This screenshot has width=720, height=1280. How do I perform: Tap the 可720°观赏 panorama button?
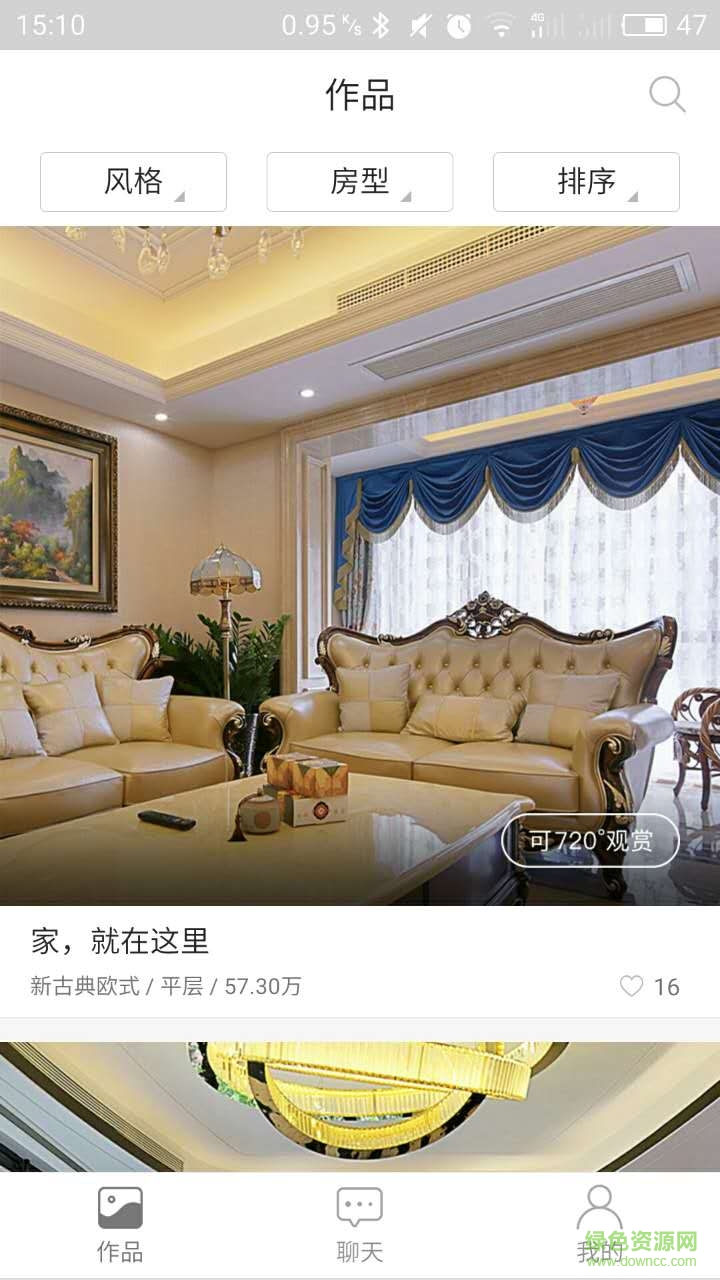(x=590, y=841)
